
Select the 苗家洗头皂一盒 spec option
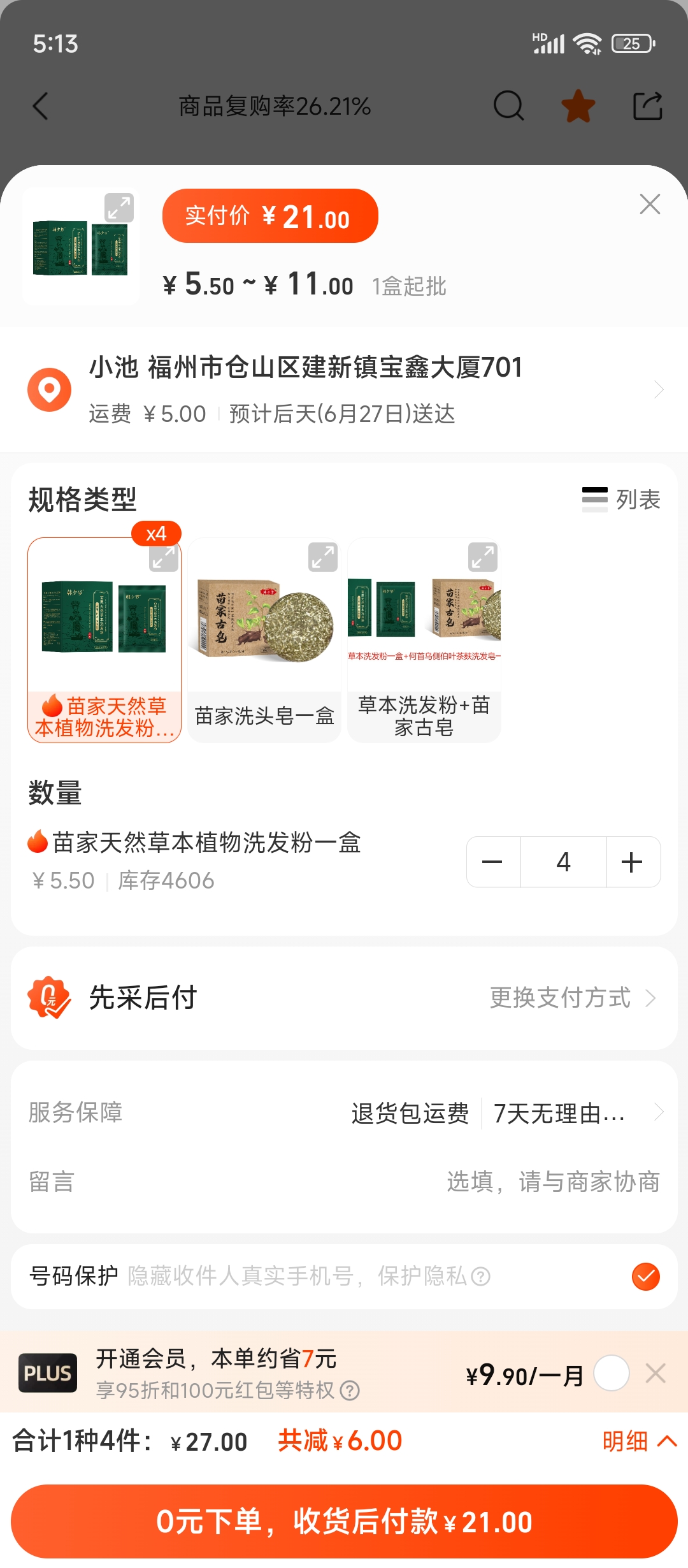(264, 640)
